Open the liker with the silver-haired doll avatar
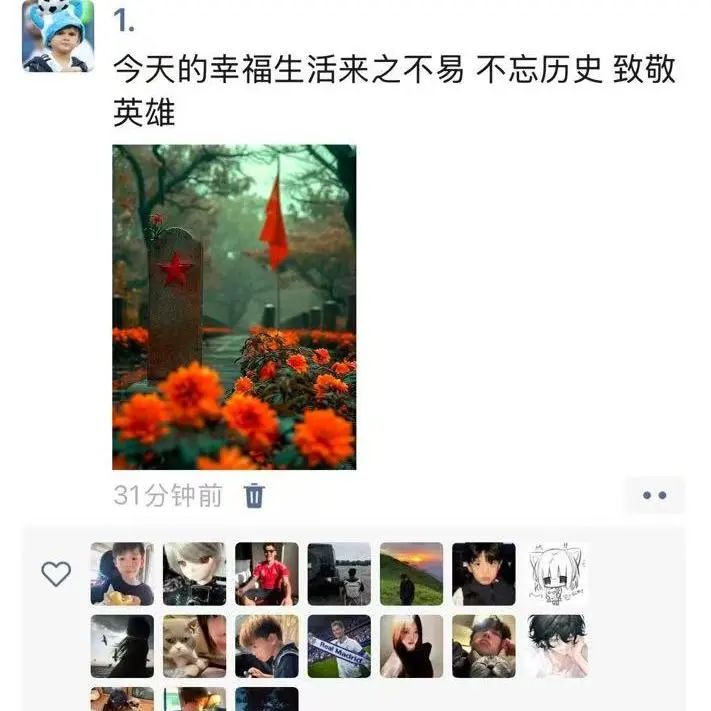Image resolution: width=711 pixels, height=711 pixels. click(195, 574)
